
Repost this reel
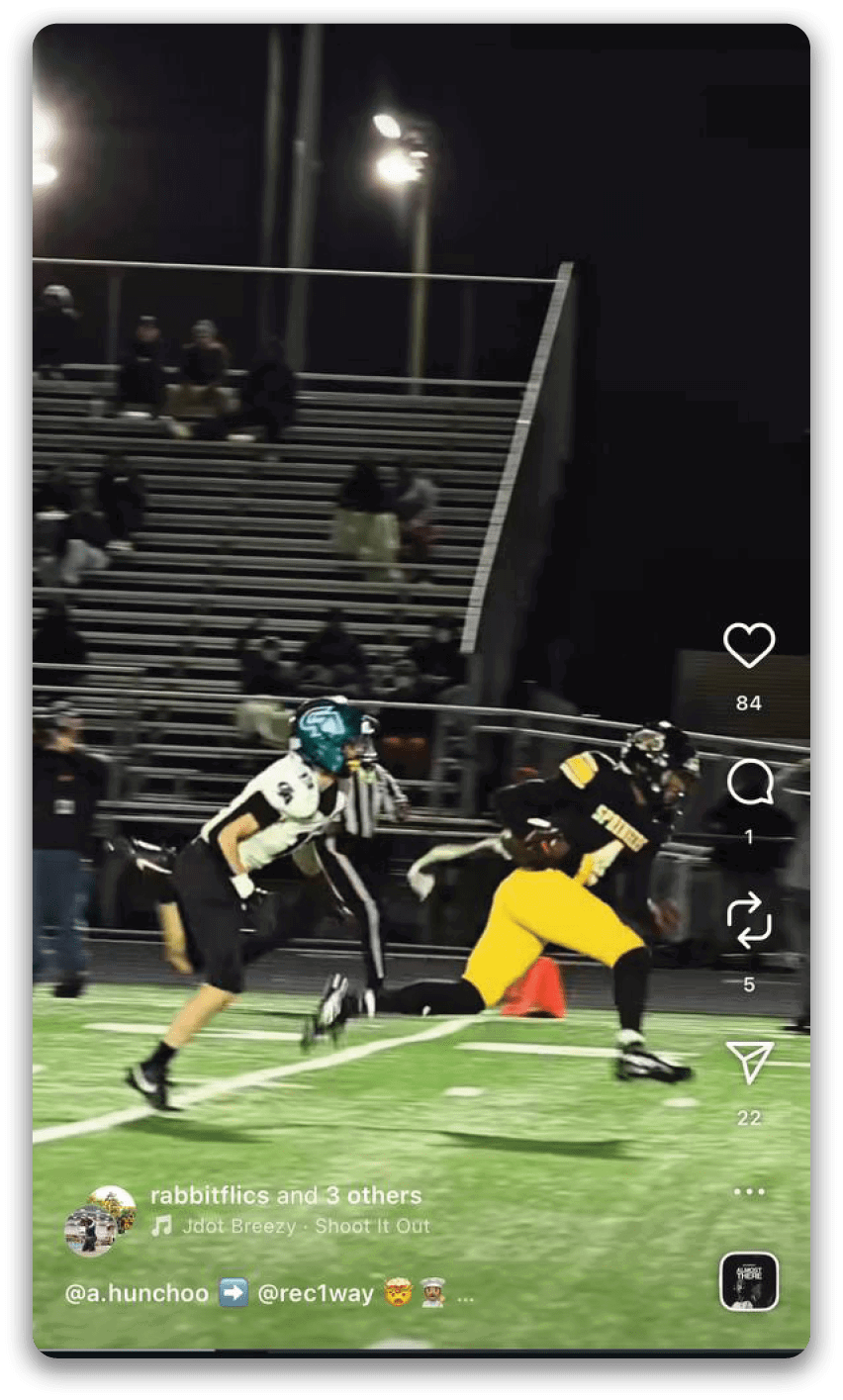(x=749, y=920)
